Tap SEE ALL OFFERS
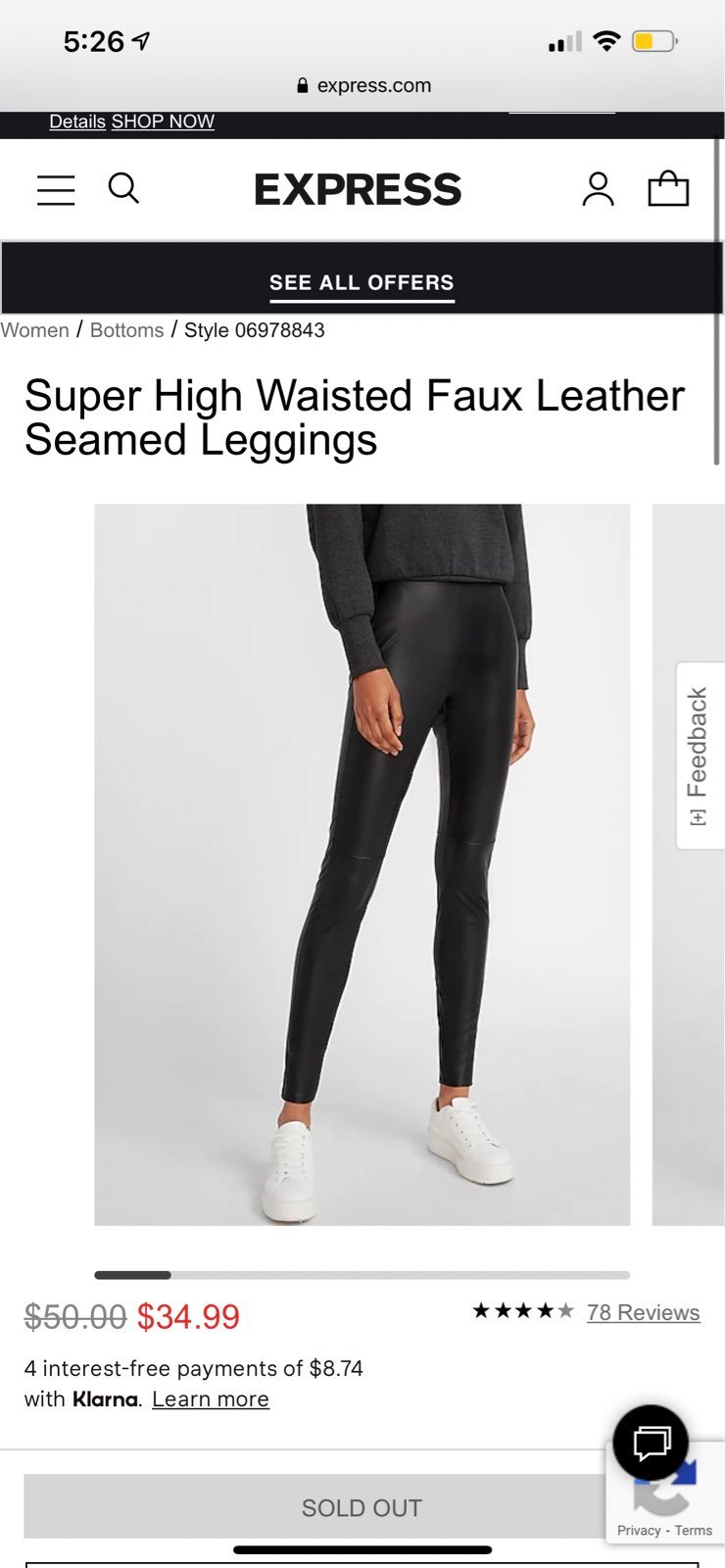 click(362, 283)
